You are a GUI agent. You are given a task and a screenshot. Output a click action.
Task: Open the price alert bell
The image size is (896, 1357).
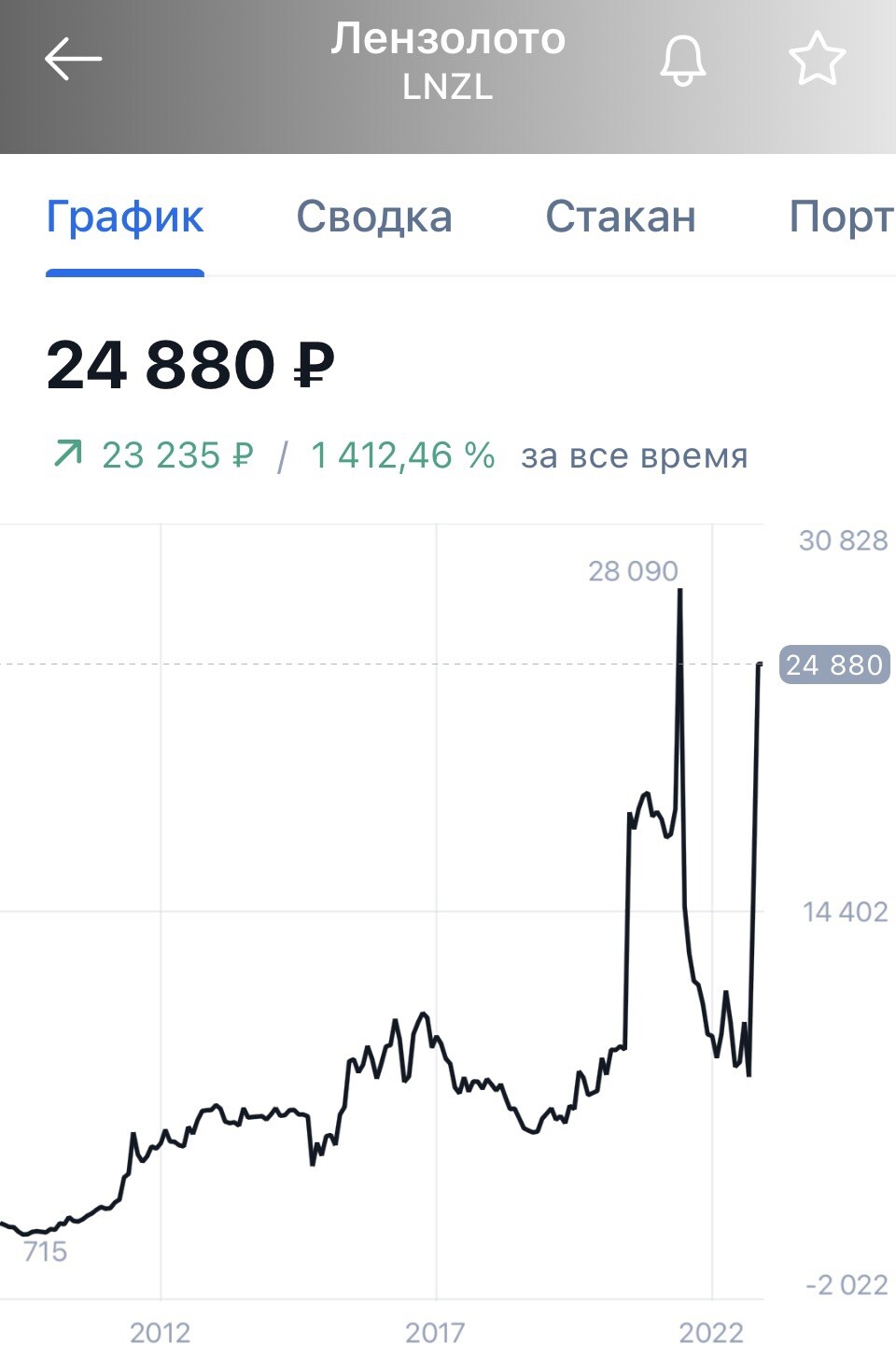point(683,60)
